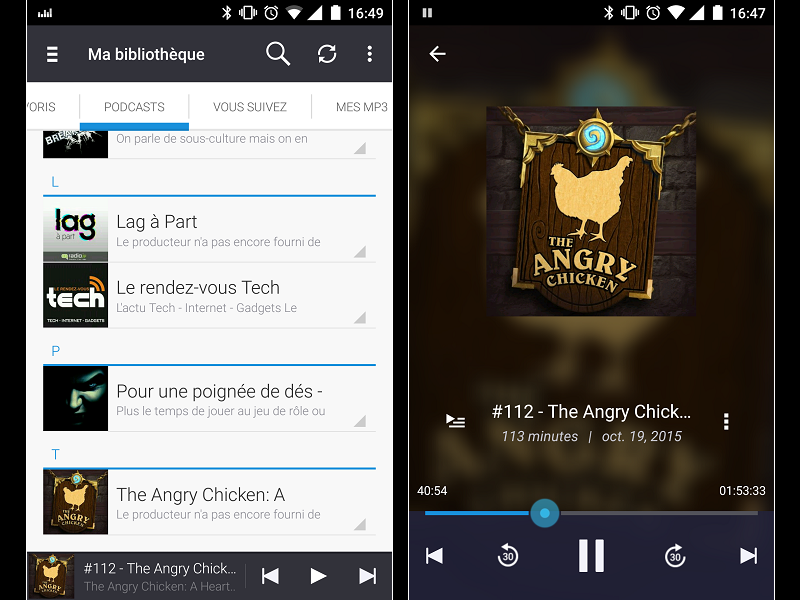This screenshot has height=600, width=800.
Task: Open the playlist queue icon
Action: 455,421
